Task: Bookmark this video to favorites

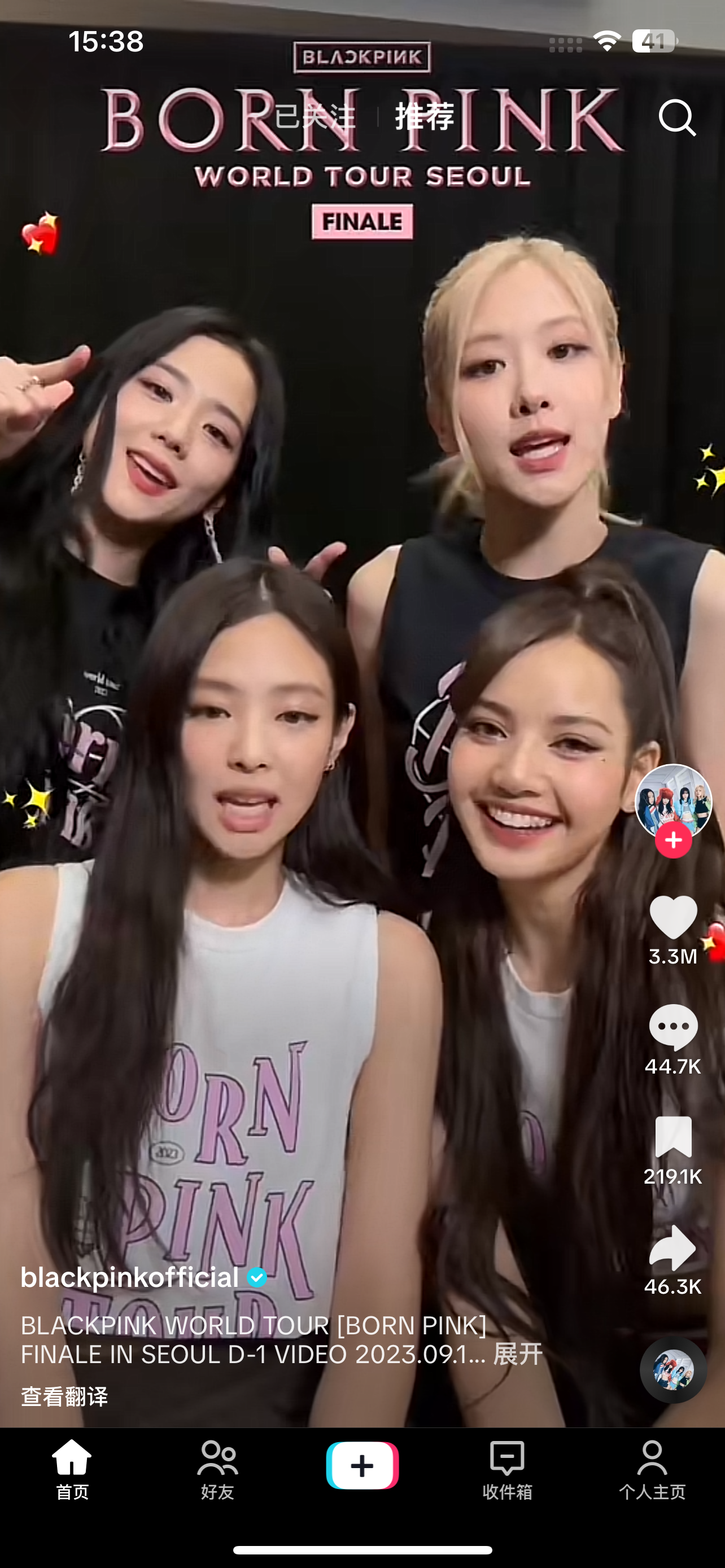Action: click(672, 1136)
